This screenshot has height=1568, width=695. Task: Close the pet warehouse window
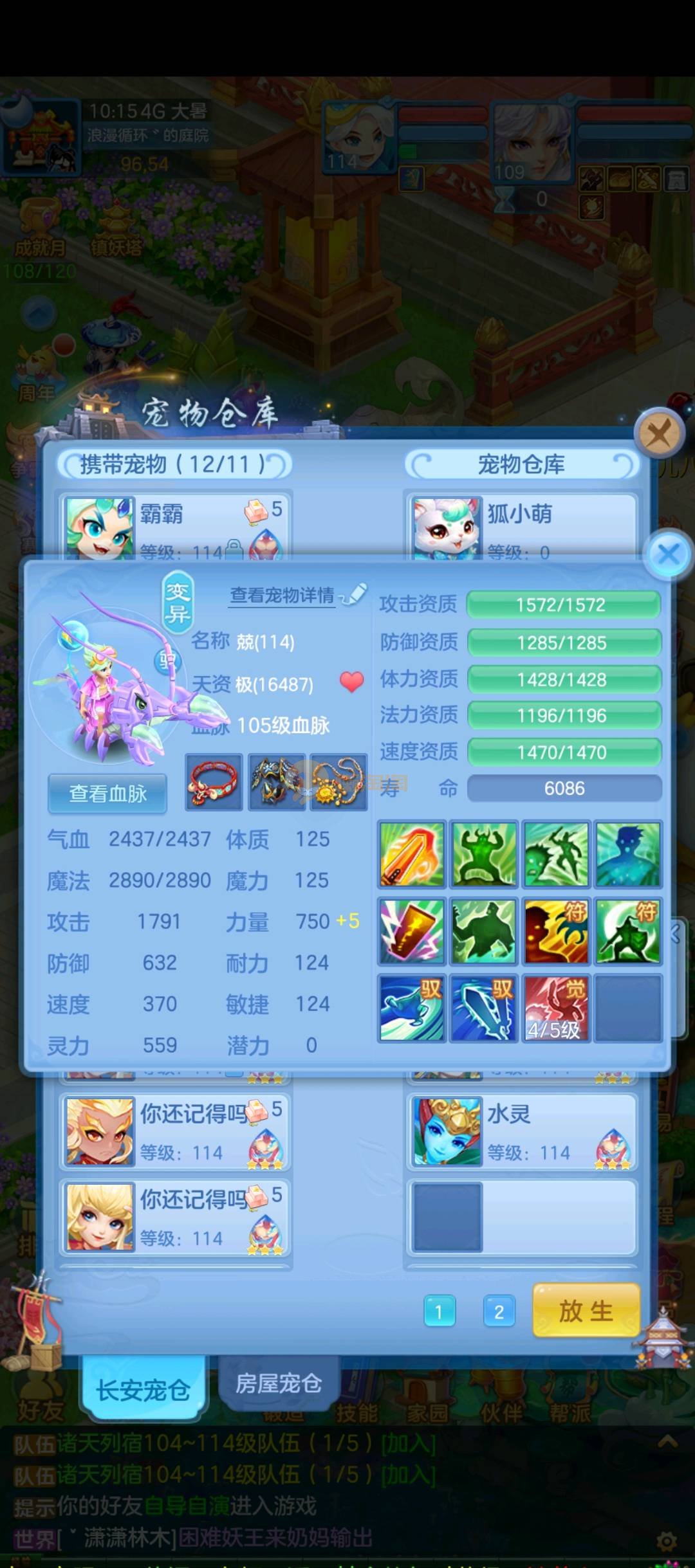click(x=658, y=433)
